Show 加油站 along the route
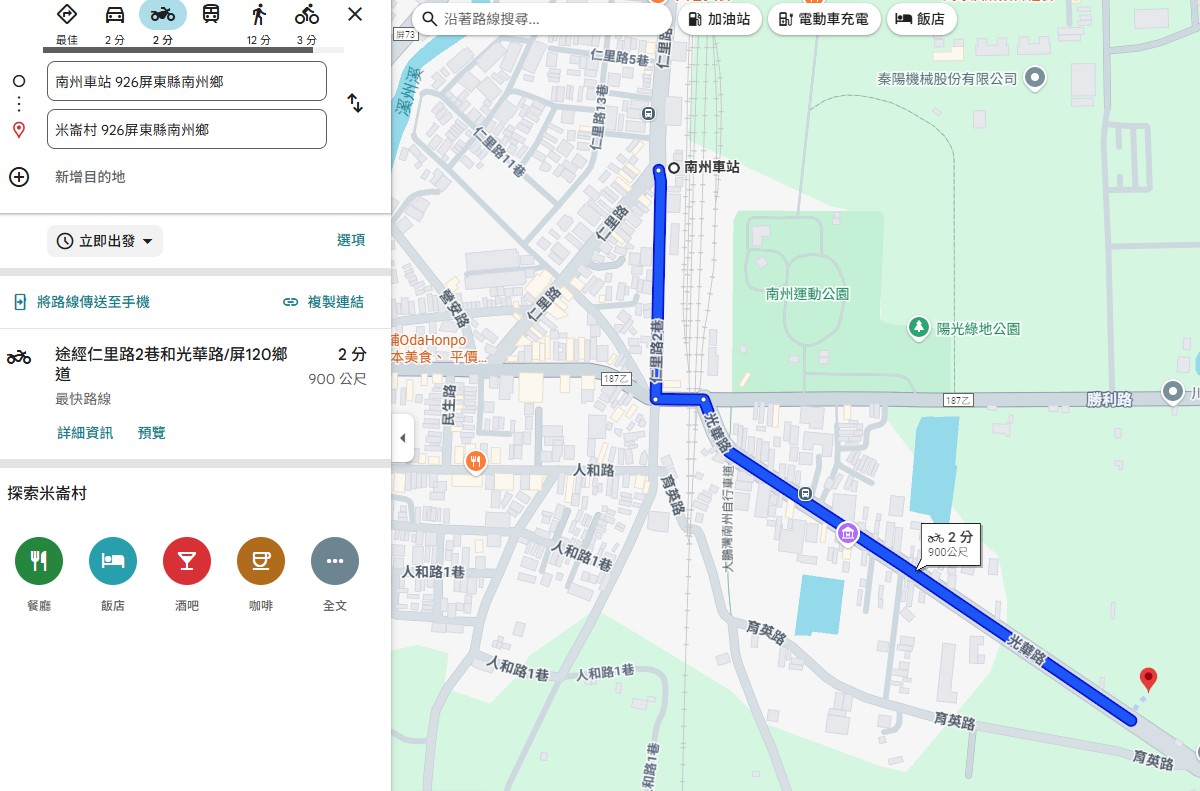The width and height of the screenshot is (1200, 791). coord(721,19)
